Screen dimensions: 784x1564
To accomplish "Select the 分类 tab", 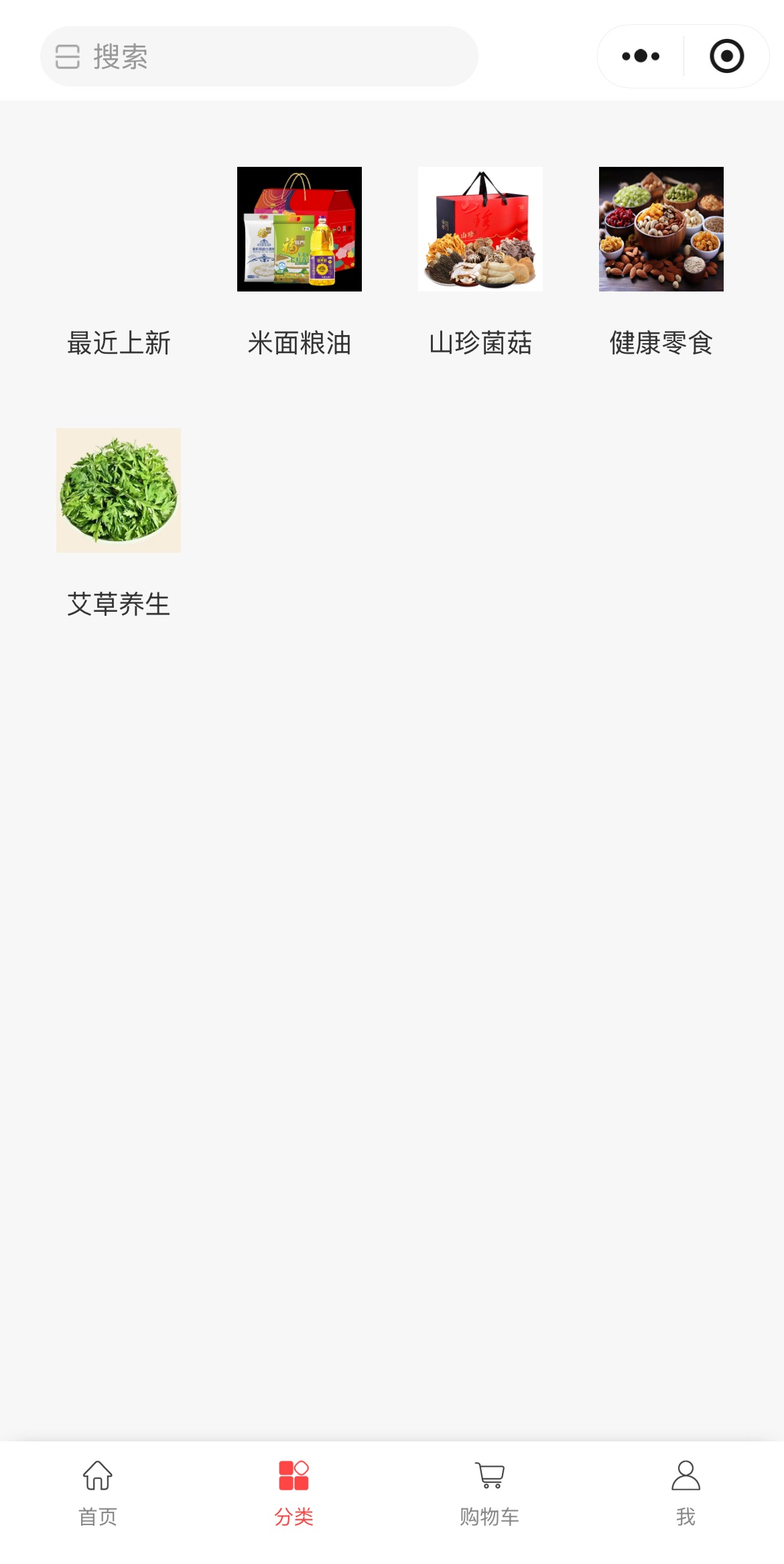I will pos(293,1493).
